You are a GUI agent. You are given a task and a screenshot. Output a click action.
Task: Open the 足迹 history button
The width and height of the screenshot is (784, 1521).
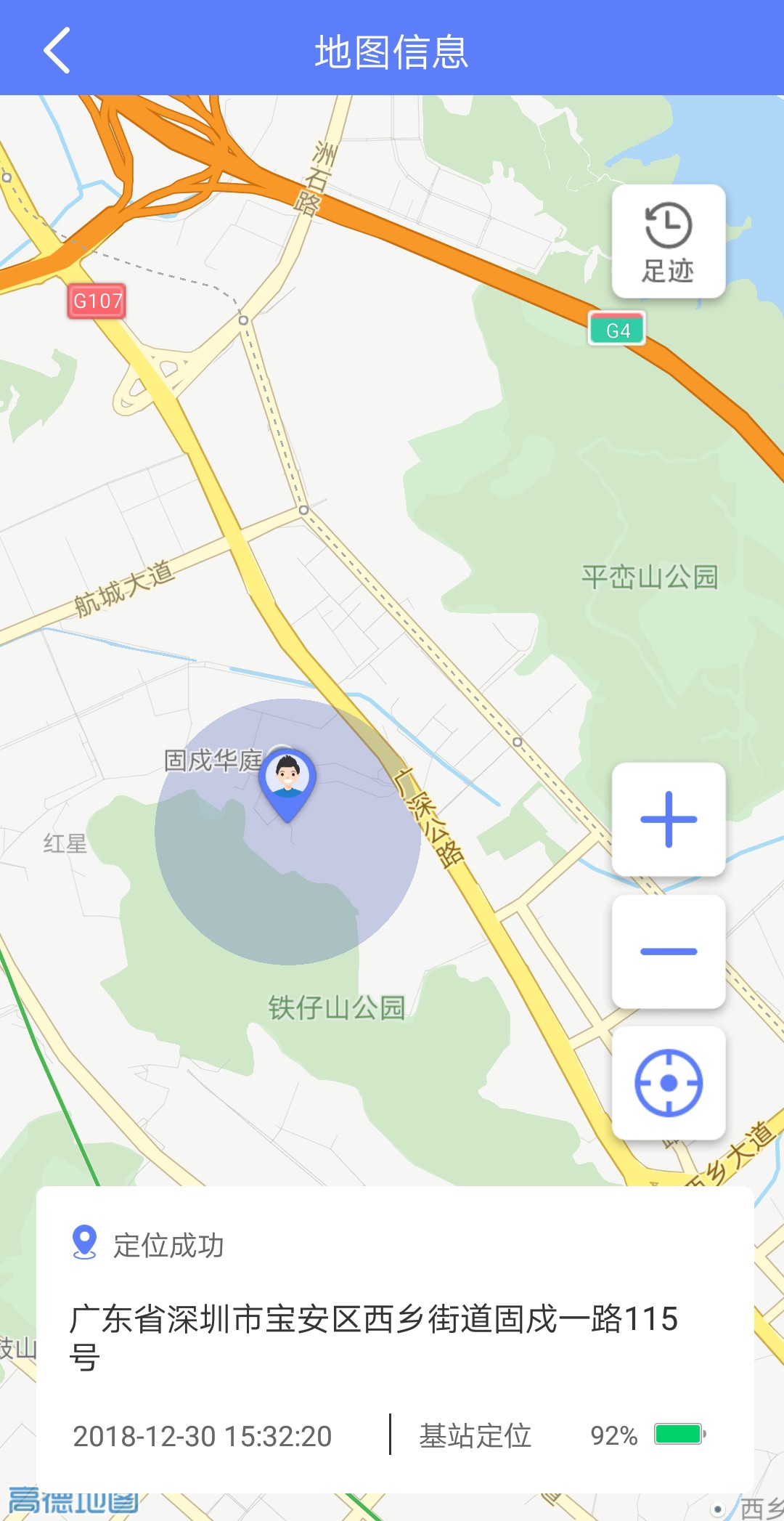pyautogui.click(x=669, y=242)
